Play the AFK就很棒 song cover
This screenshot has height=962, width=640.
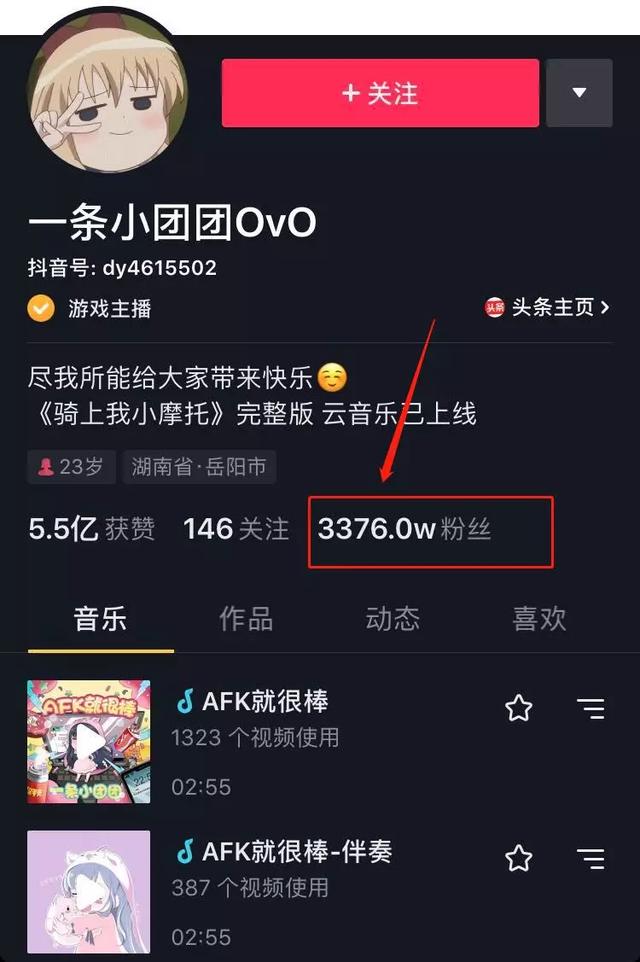(89, 741)
